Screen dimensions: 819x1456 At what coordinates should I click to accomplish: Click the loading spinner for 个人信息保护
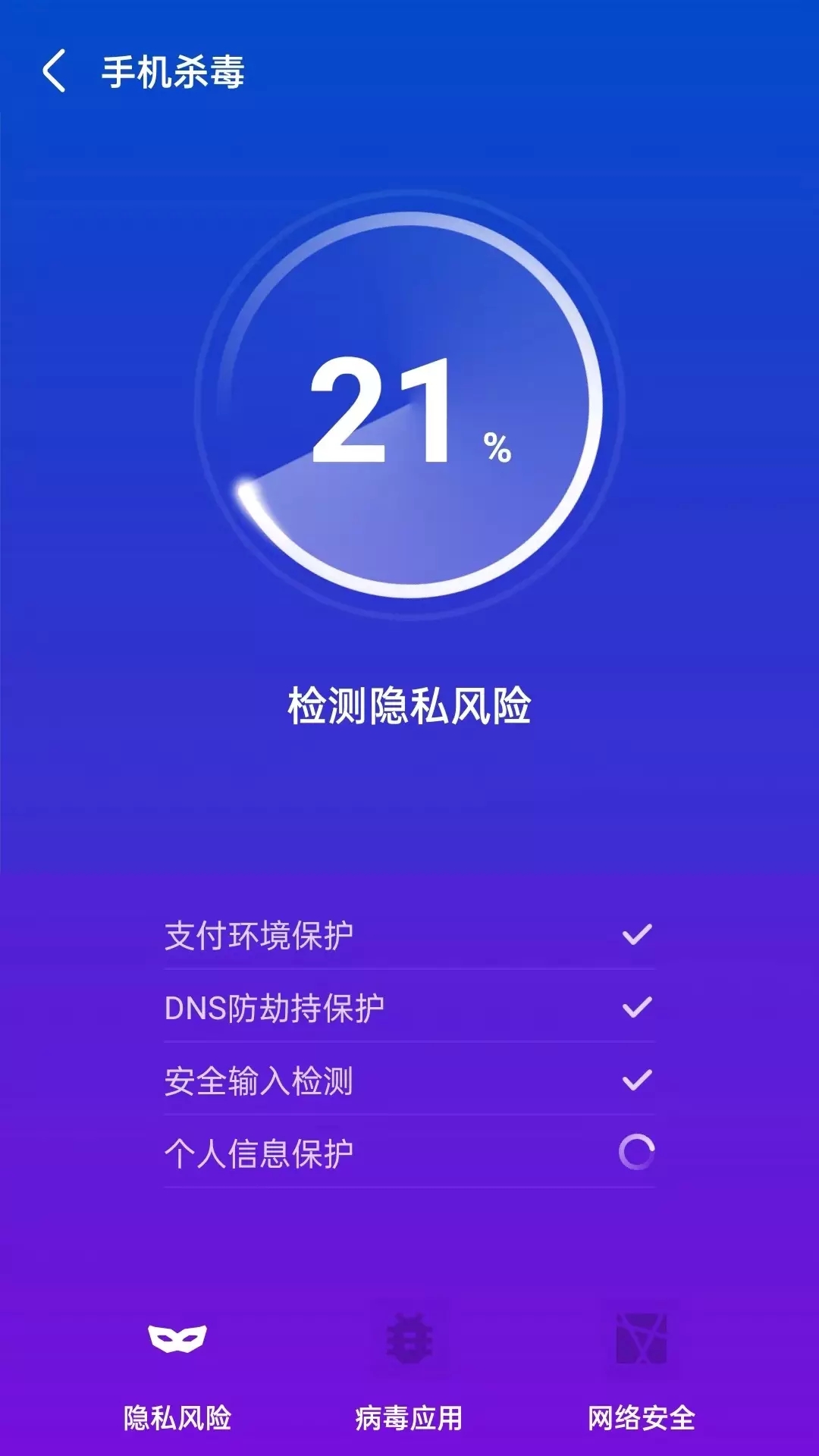pyautogui.click(x=637, y=1151)
